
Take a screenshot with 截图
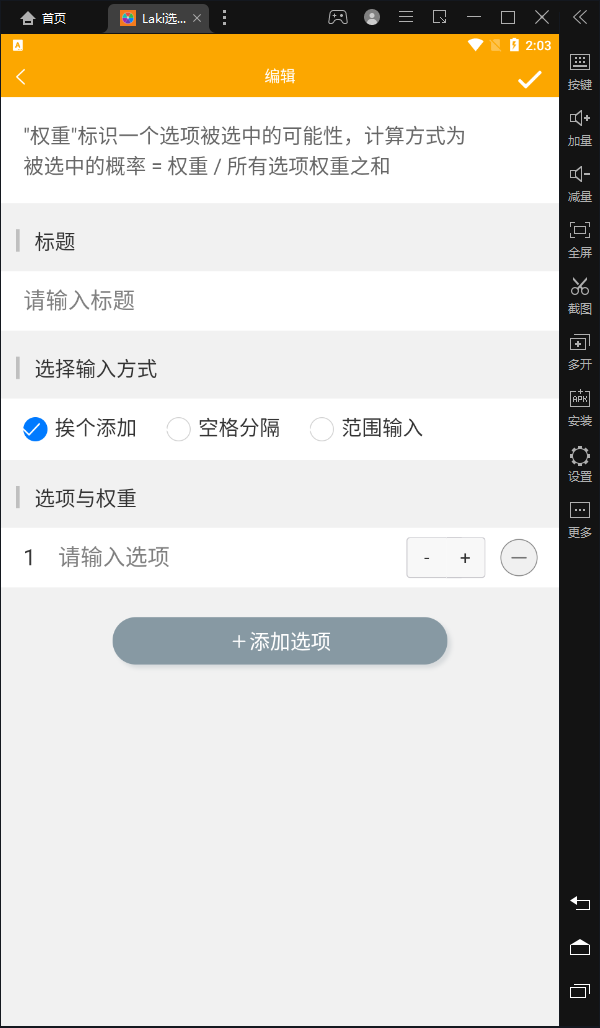[580, 295]
